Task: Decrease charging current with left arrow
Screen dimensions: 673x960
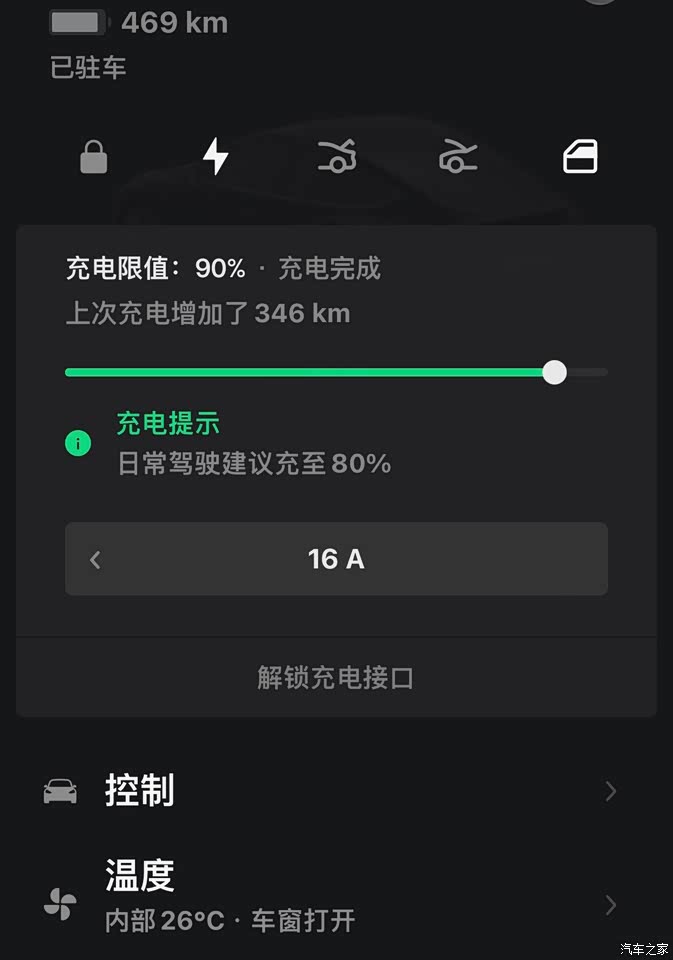Action: (x=96, y=559)
